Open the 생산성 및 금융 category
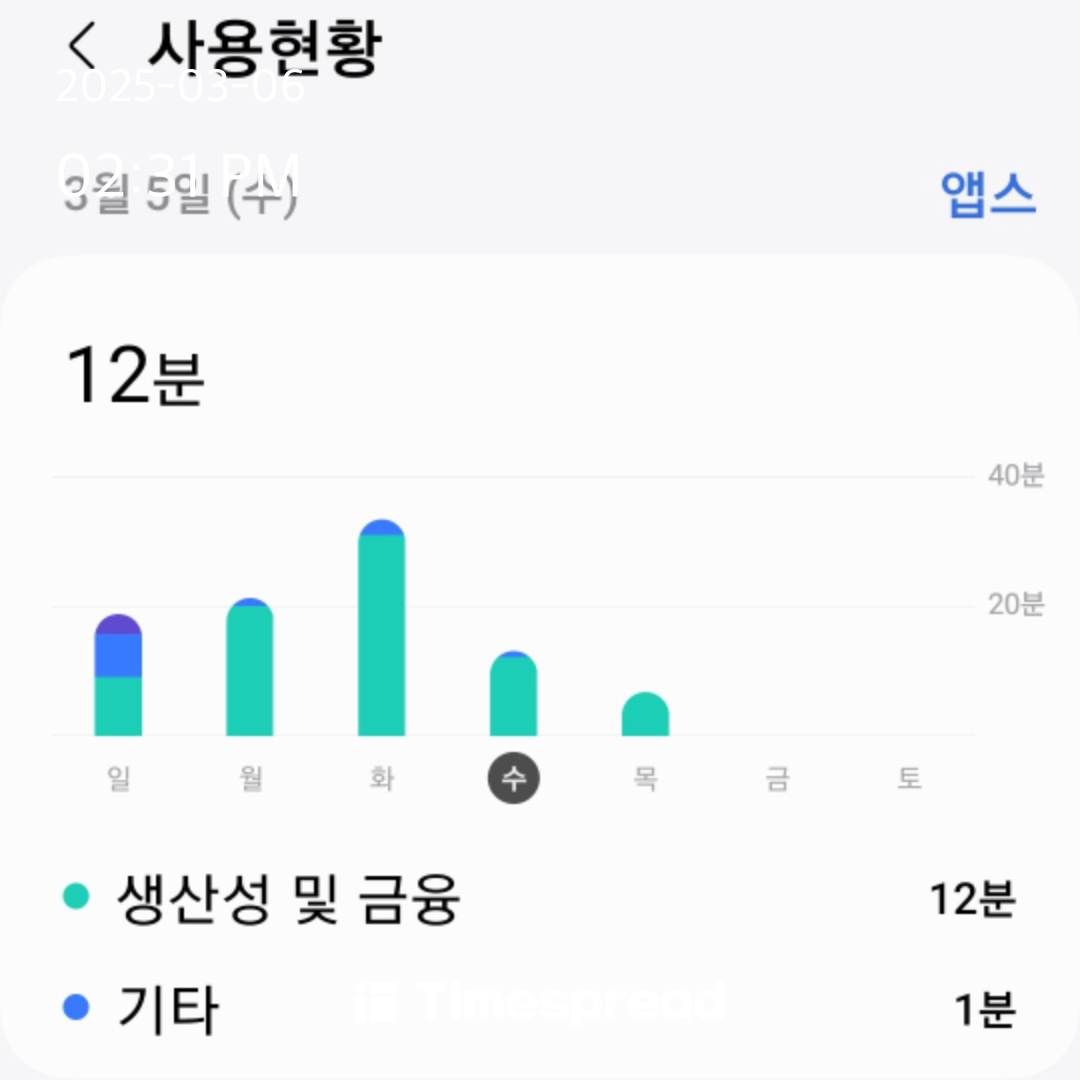 click(x=540, y=898)
